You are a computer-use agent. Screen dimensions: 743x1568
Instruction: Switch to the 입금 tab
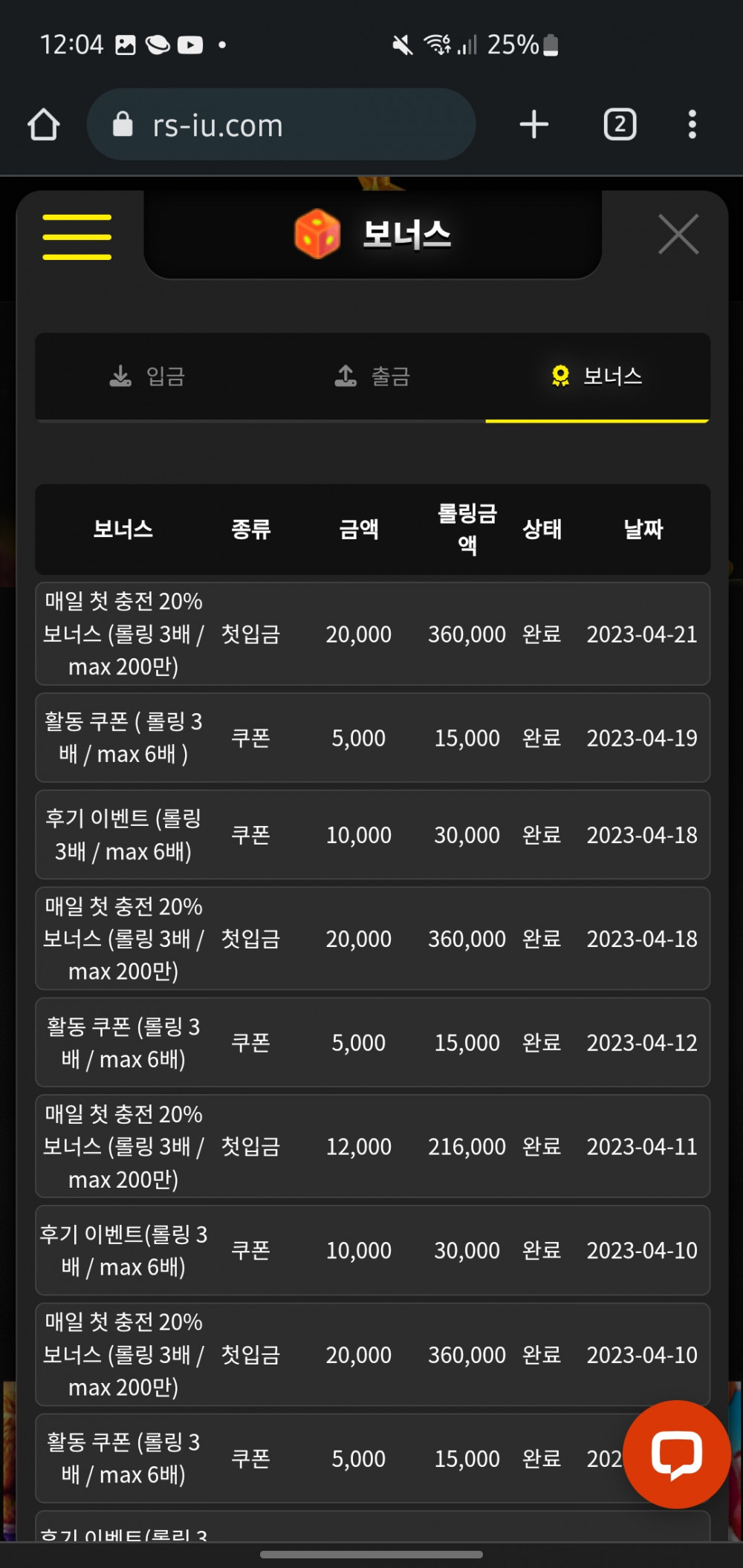(148, 377)
